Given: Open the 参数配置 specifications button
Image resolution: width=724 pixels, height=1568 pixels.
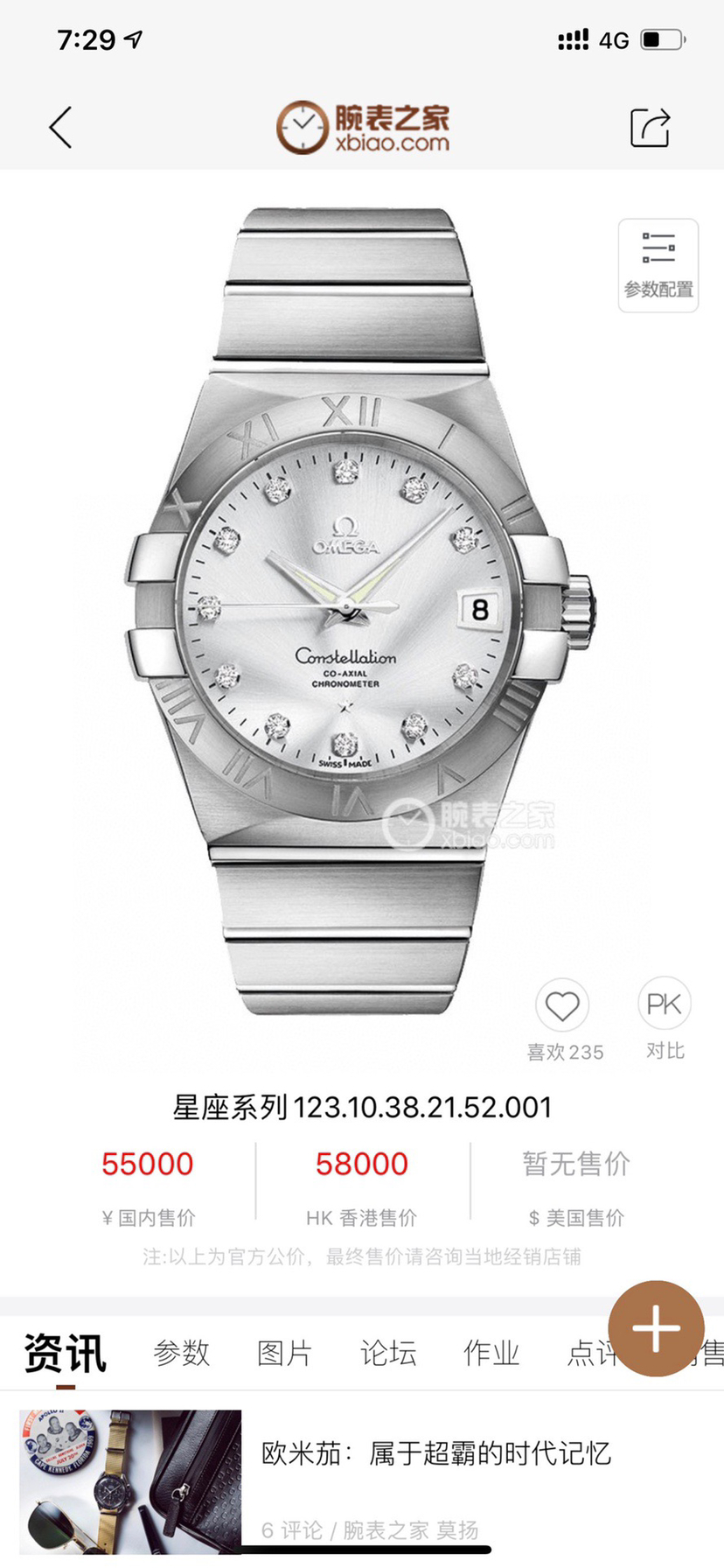Looking at the screenshot, I should pos(658,264).
